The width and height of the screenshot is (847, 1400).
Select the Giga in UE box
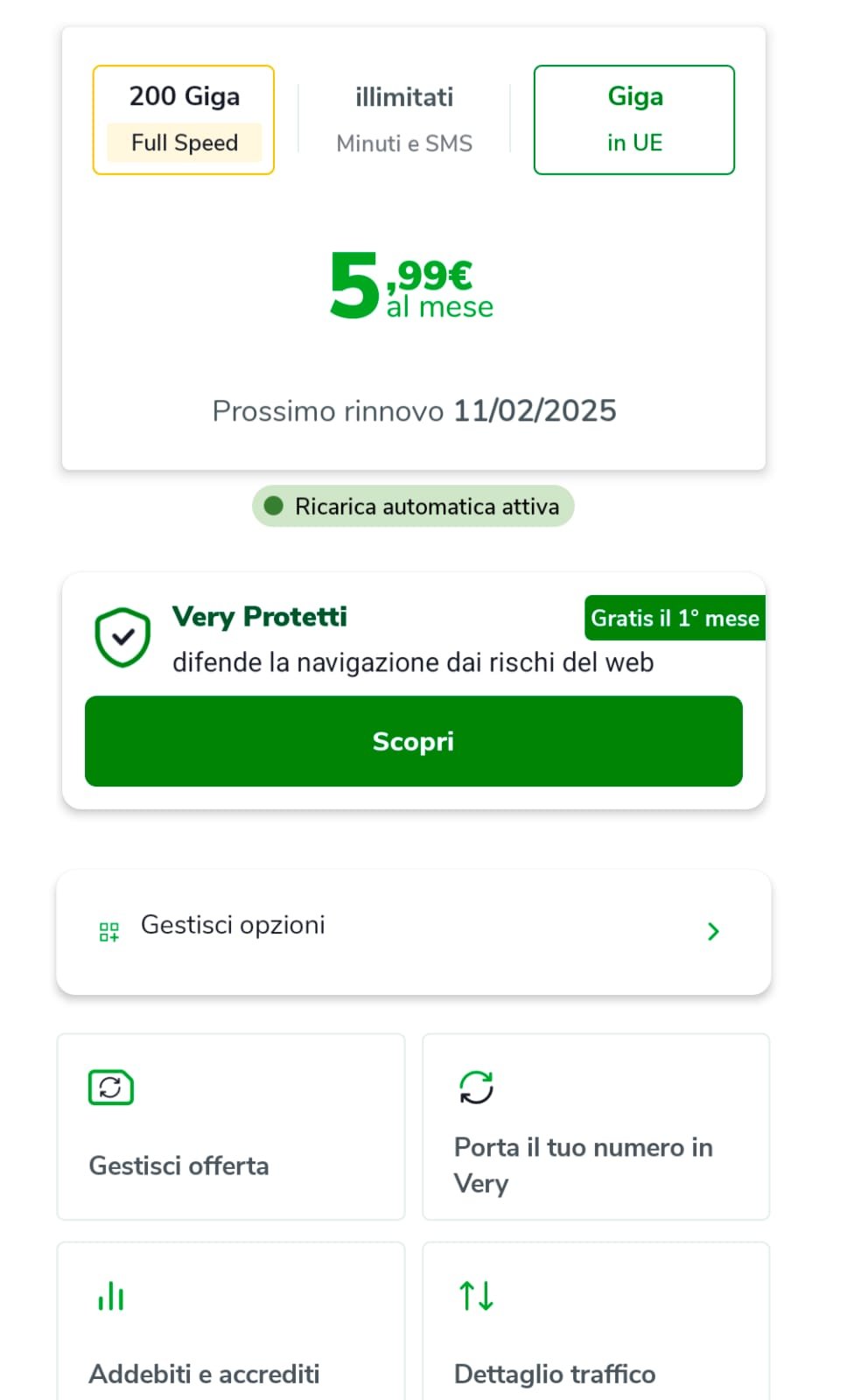tap(634, 120)
